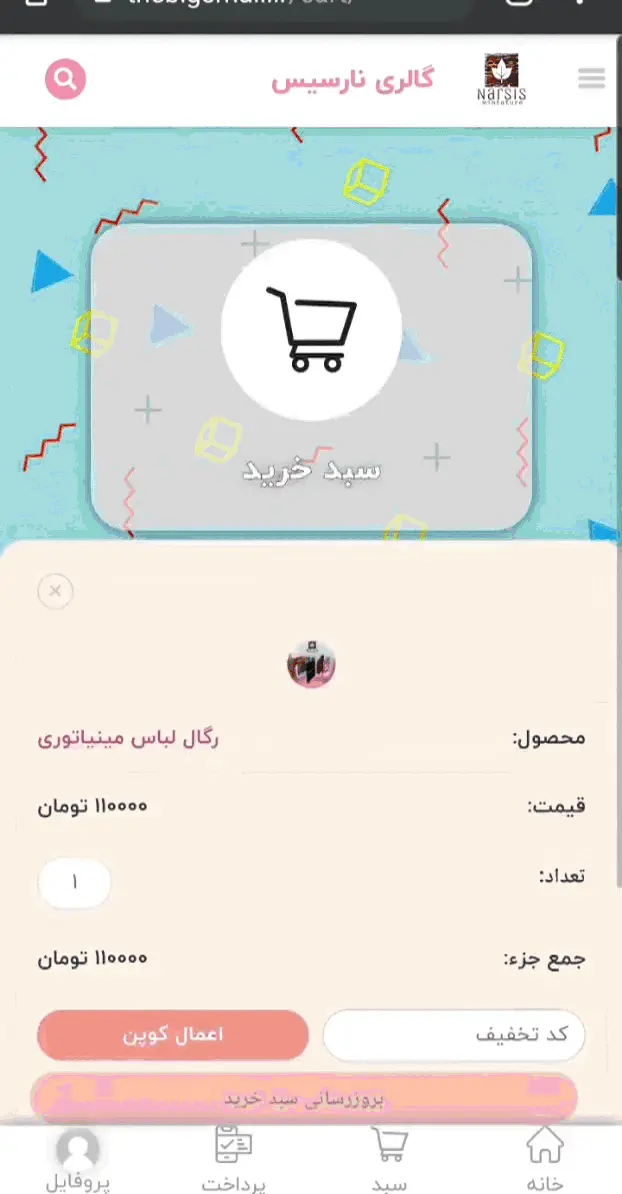Switch to the خانه home tab
622x1194 pixels.
(545, 1159)
